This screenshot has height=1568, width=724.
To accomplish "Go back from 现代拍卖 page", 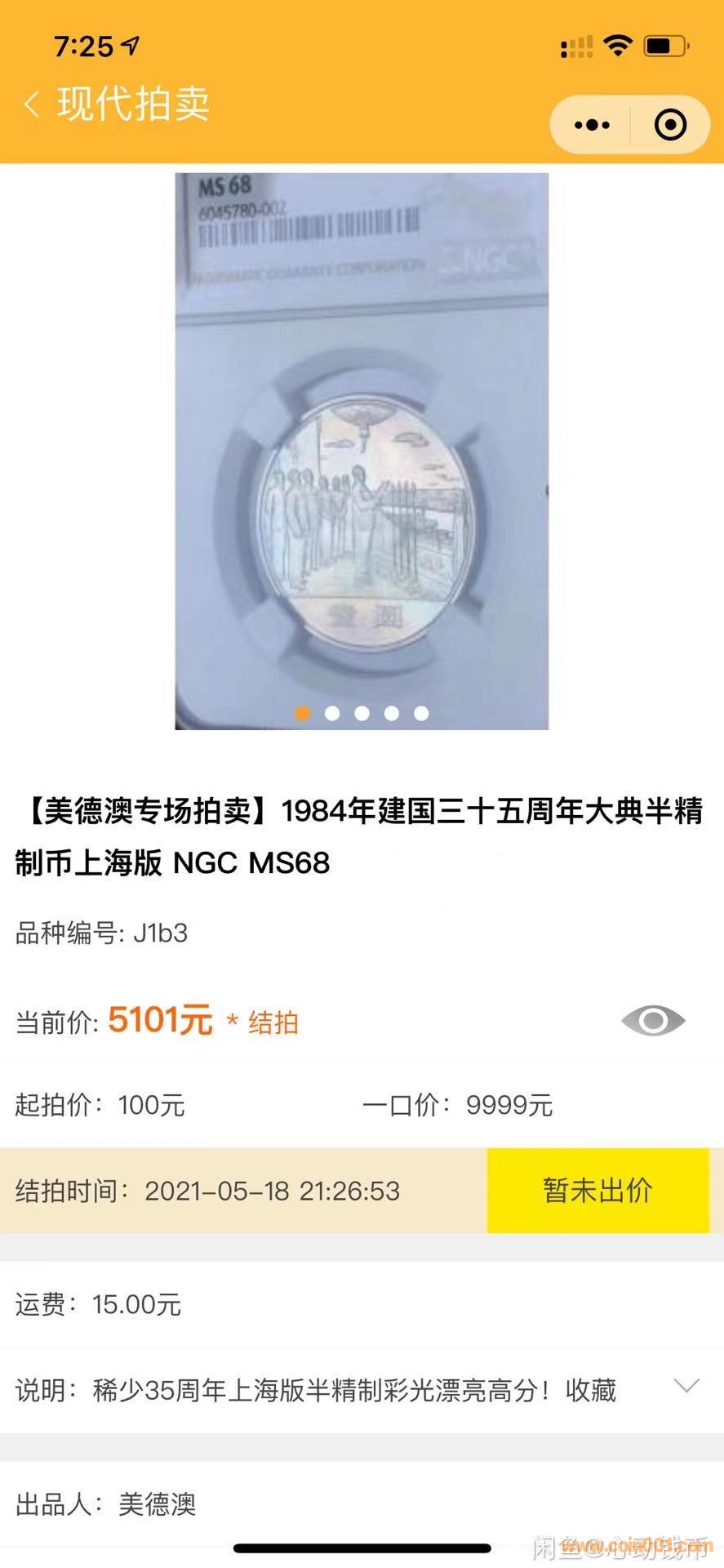I will [33, 105].
